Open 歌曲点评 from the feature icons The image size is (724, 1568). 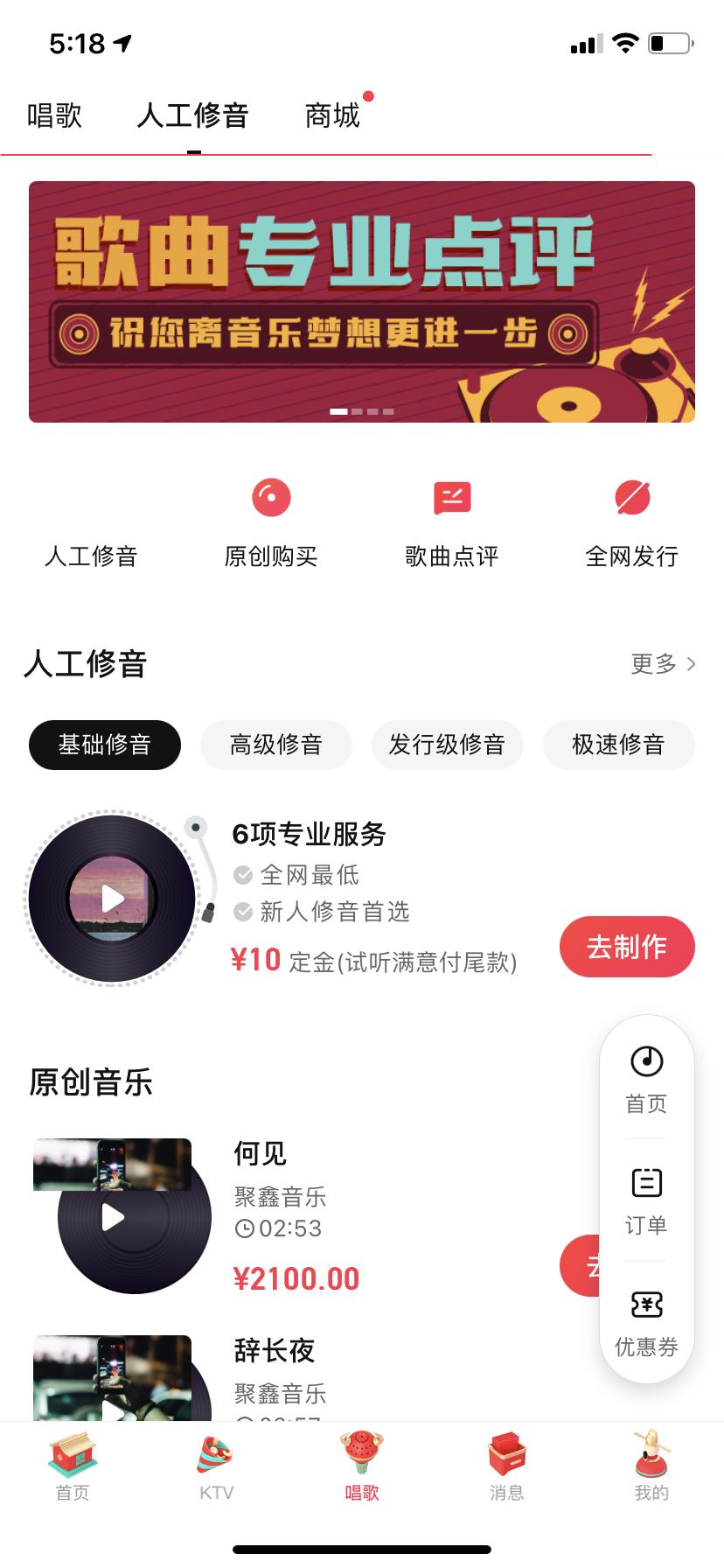click(452, 525)
